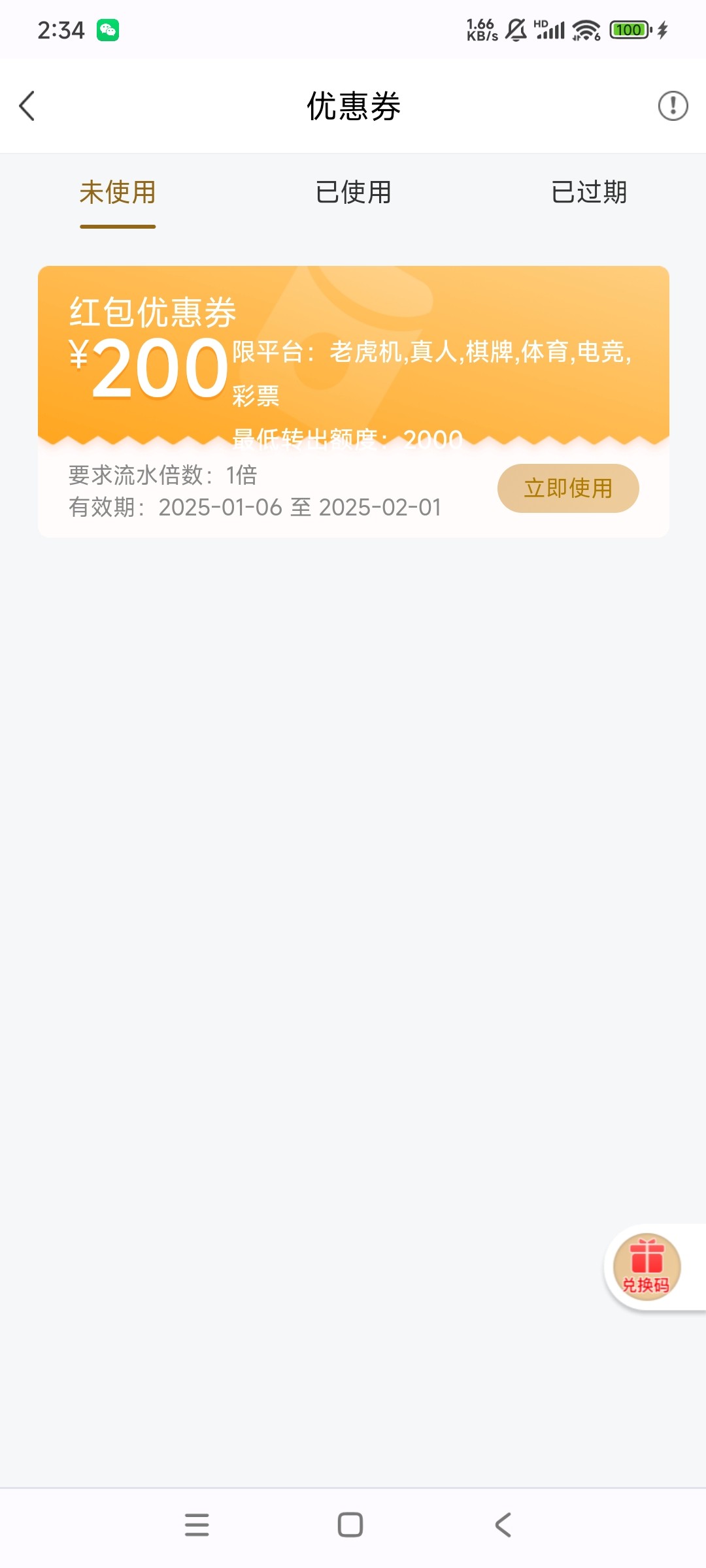
Task: Switch to the 已过期 tab
Action: [x=589, y=193]
